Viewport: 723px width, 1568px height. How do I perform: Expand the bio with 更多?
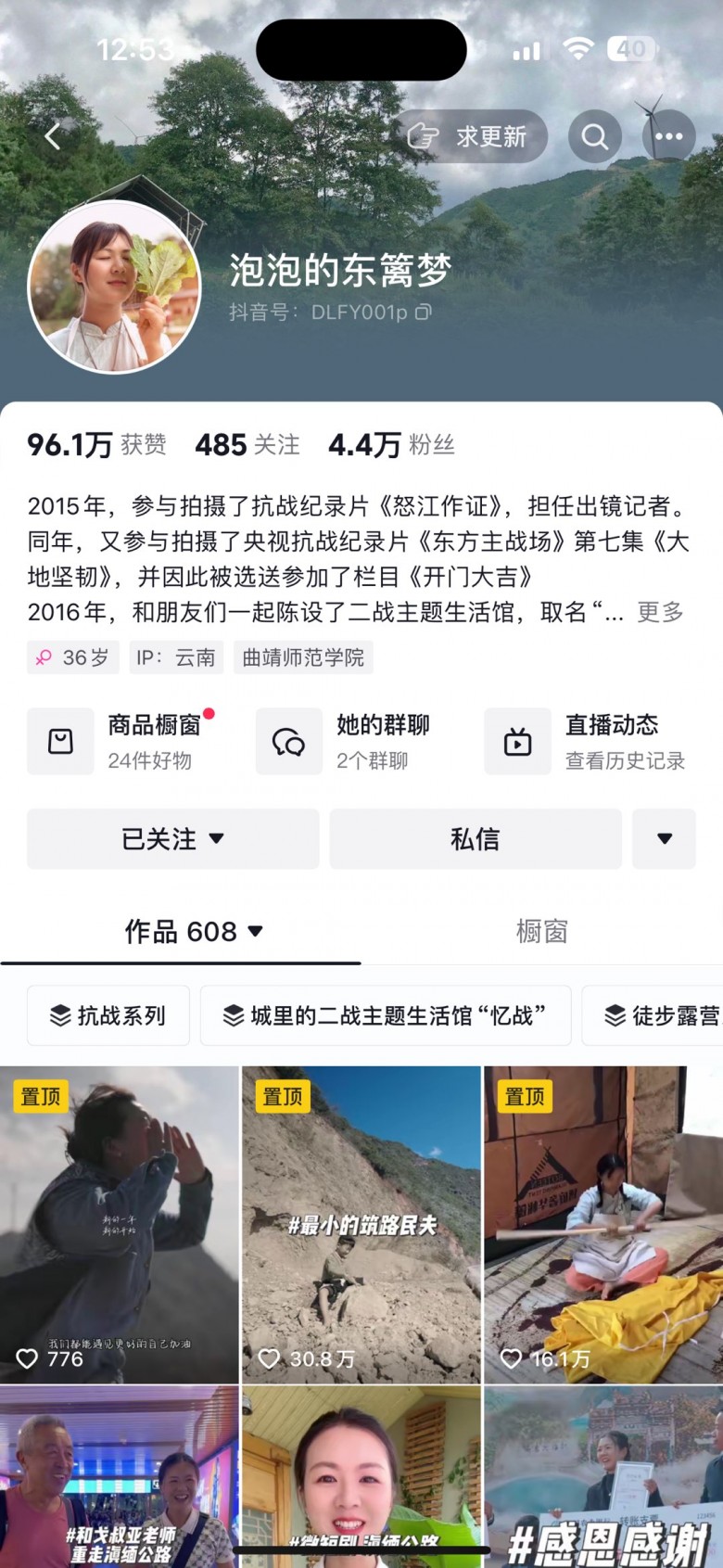coord(660,612)
